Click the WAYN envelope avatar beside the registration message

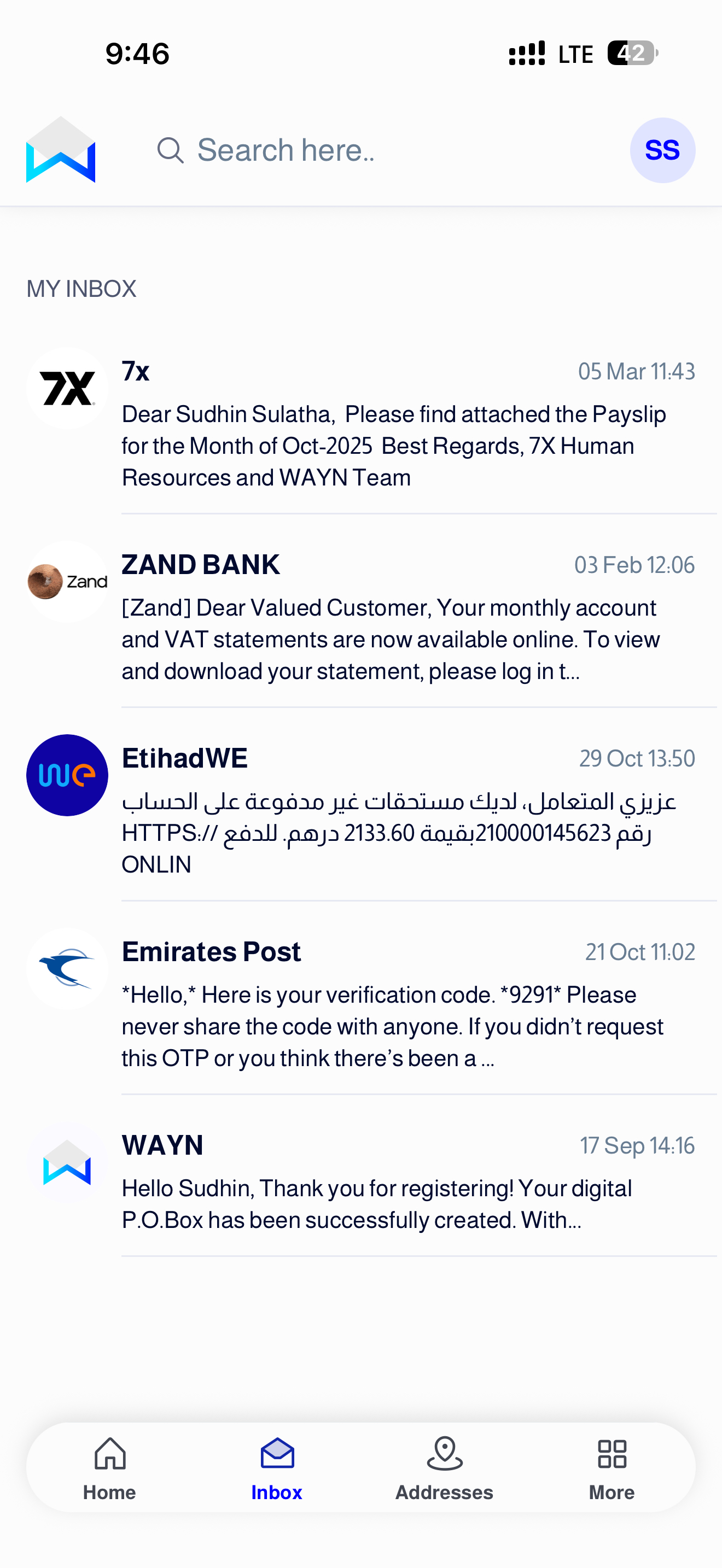pos(67,1163)
